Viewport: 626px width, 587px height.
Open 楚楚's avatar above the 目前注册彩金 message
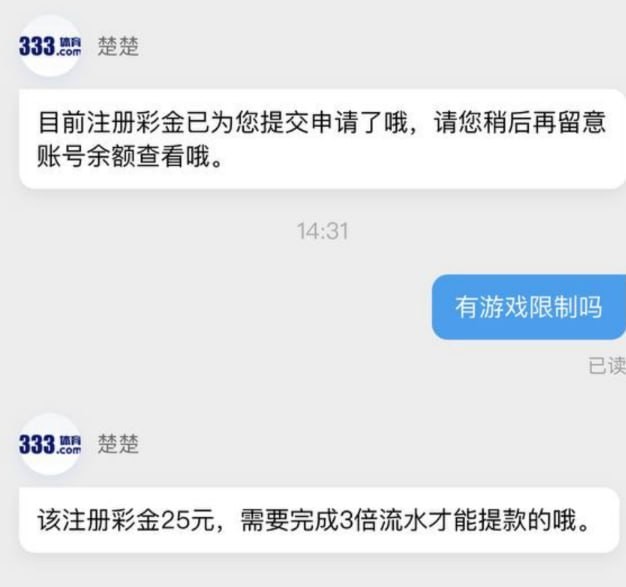pos(50,46)
